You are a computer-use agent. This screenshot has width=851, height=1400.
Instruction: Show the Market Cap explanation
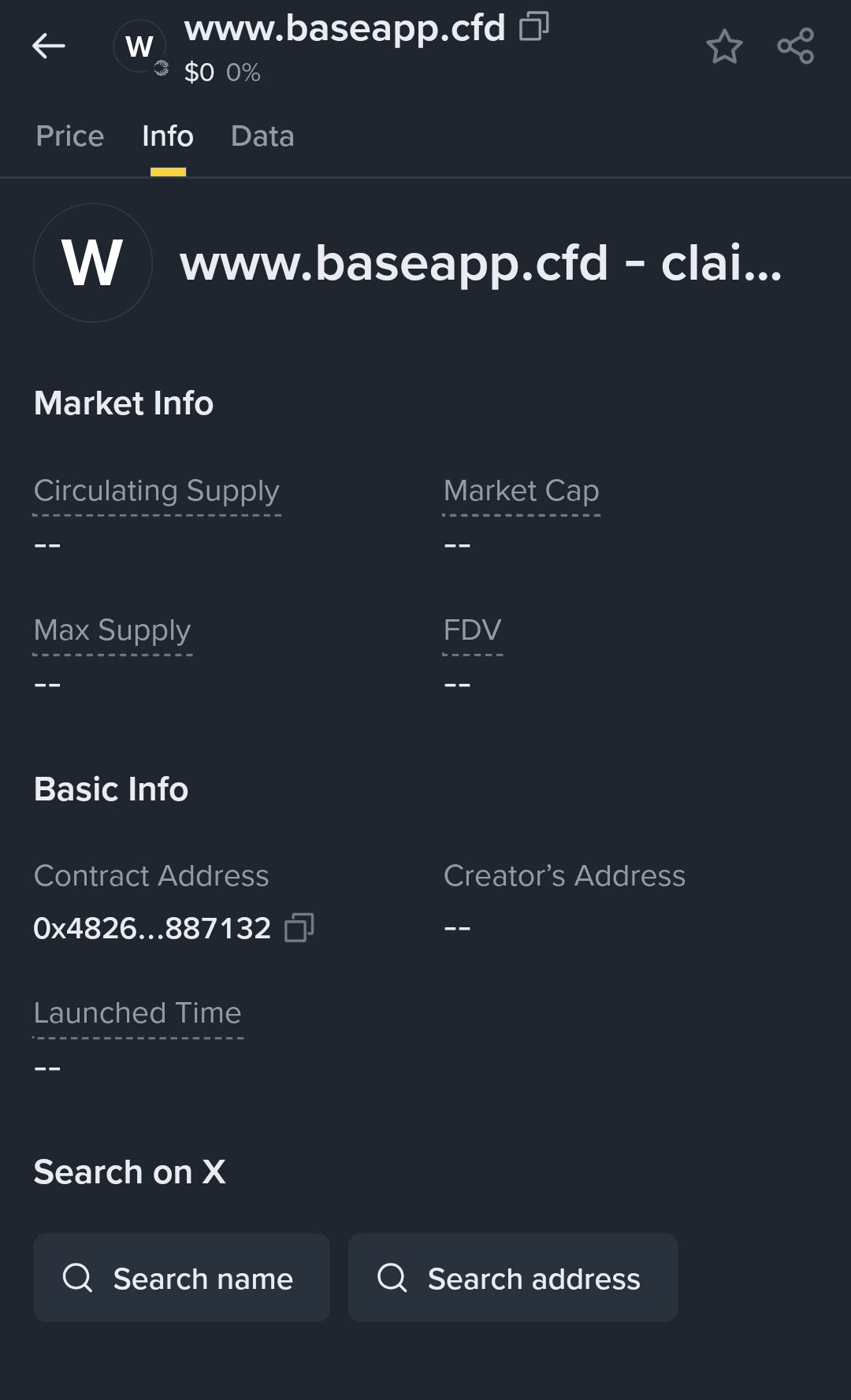pos(521,491)
